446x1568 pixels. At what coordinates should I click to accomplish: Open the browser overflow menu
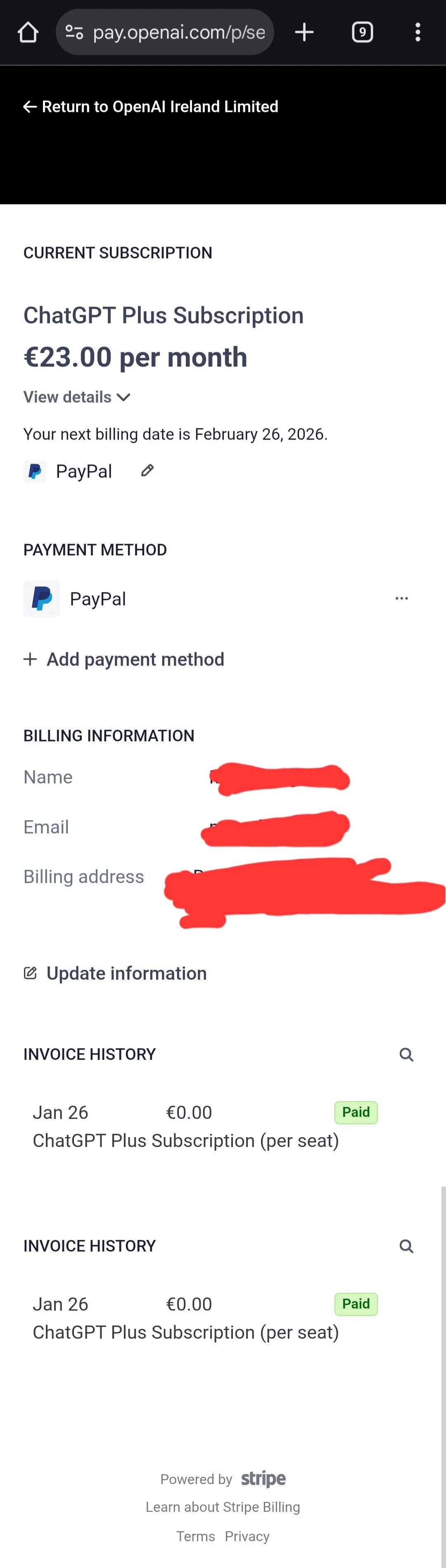click(418, 32)
